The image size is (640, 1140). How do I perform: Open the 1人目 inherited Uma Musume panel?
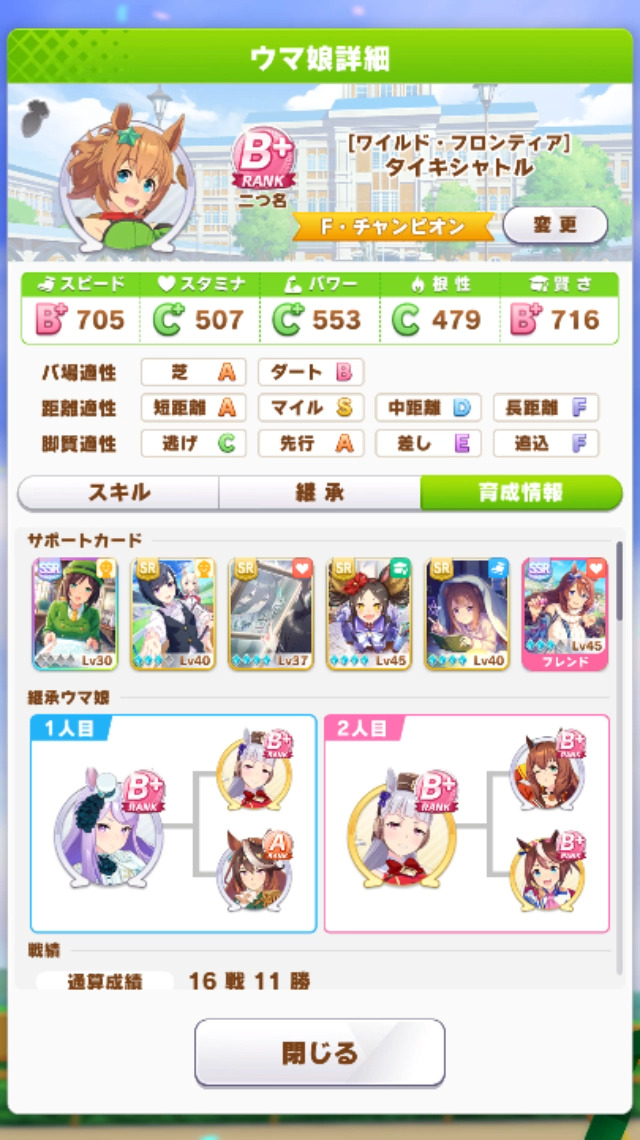point(174,823)
